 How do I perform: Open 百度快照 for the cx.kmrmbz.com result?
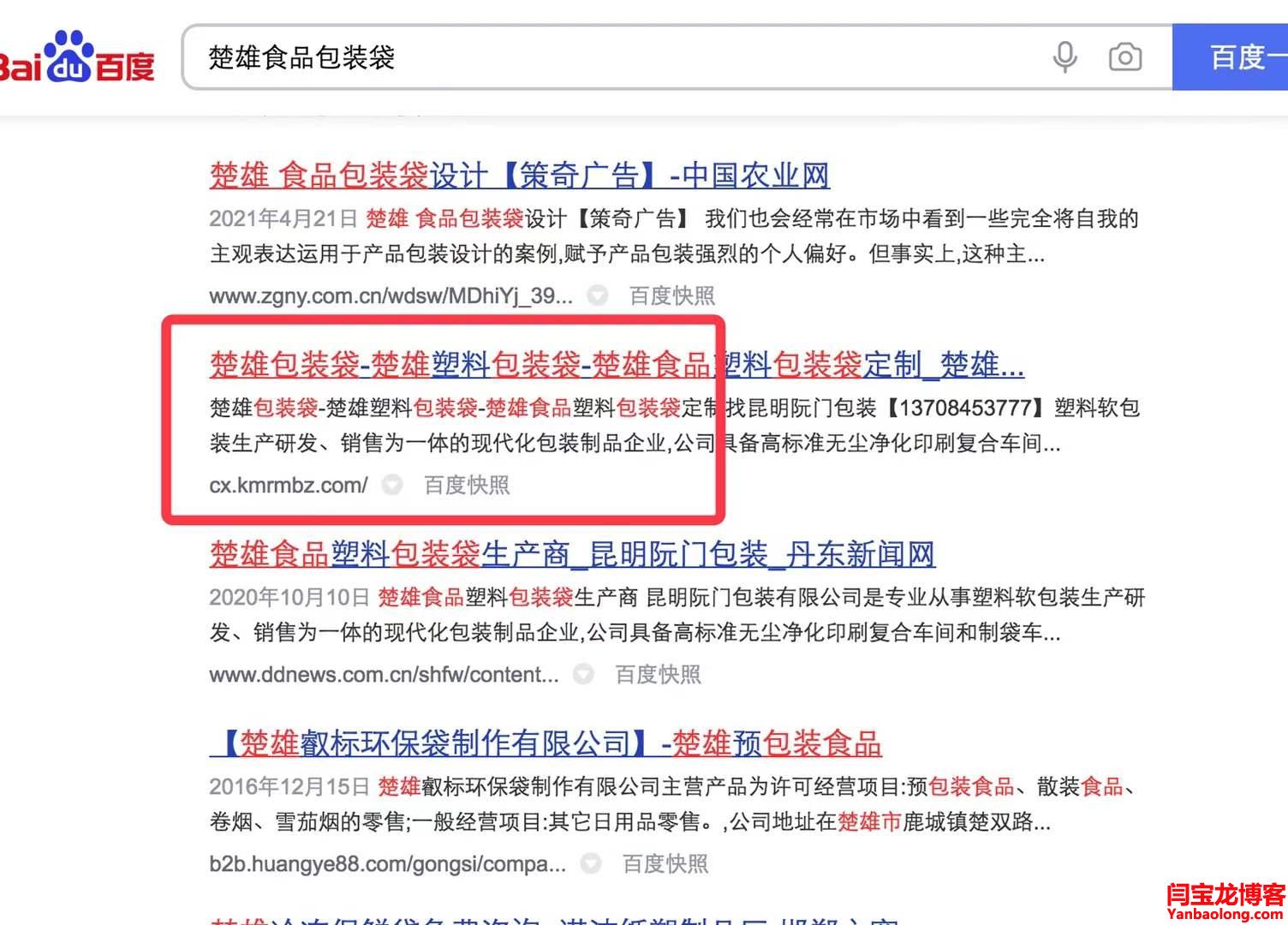click(x=467, y=485)
